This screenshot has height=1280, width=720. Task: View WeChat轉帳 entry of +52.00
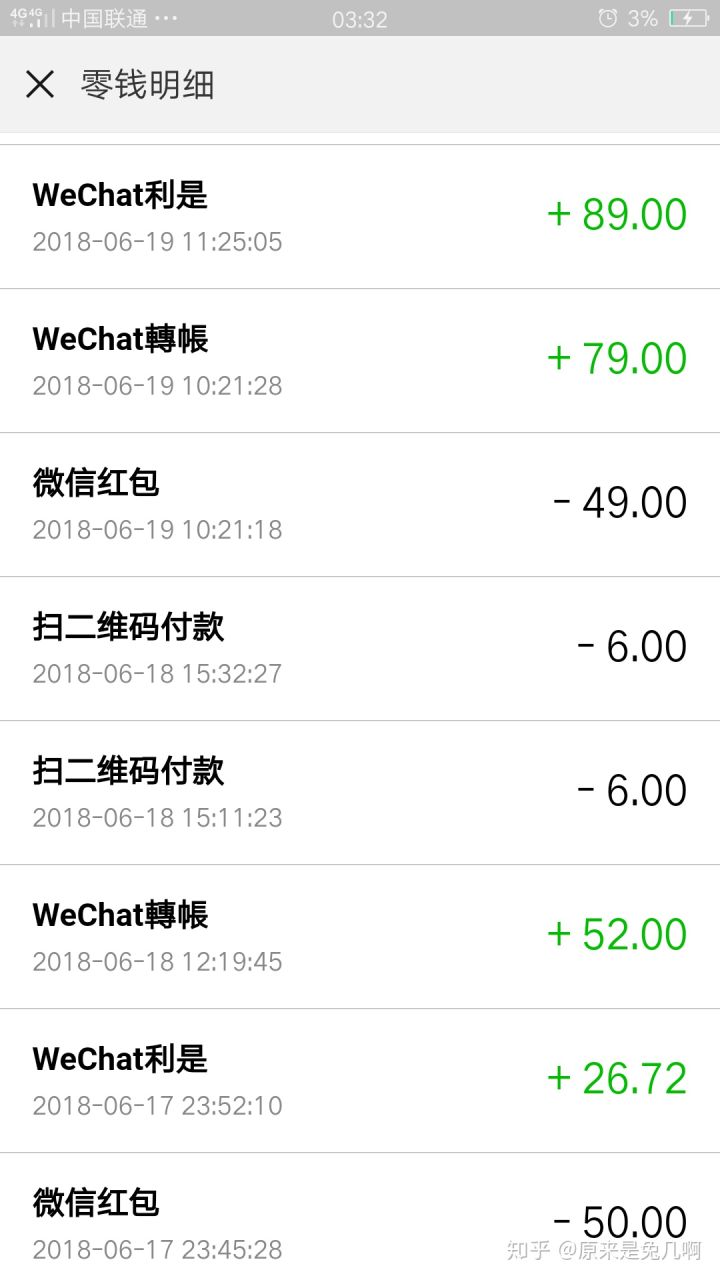click(x=360, y=936)
